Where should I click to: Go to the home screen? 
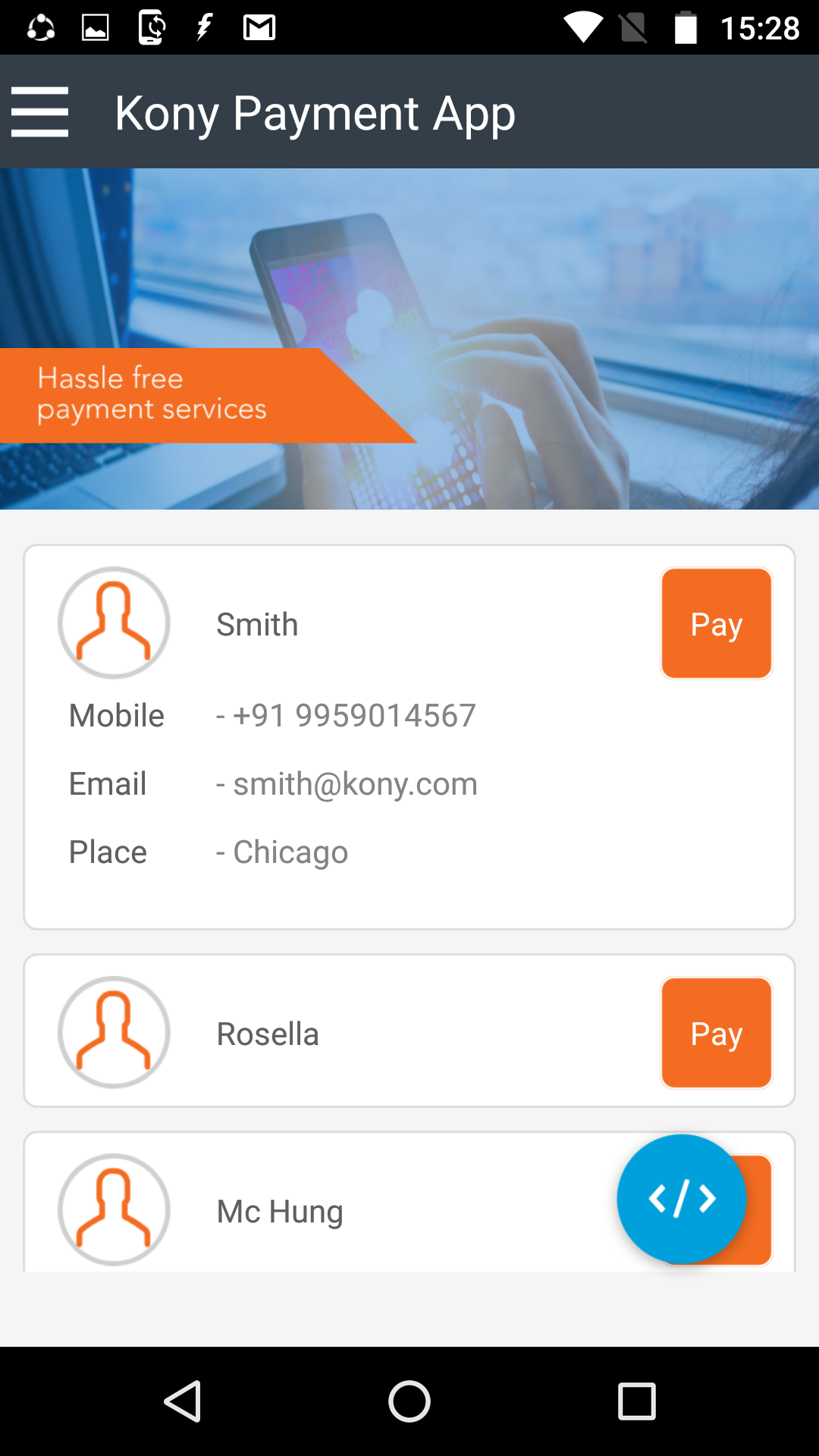pos(409,1401)
